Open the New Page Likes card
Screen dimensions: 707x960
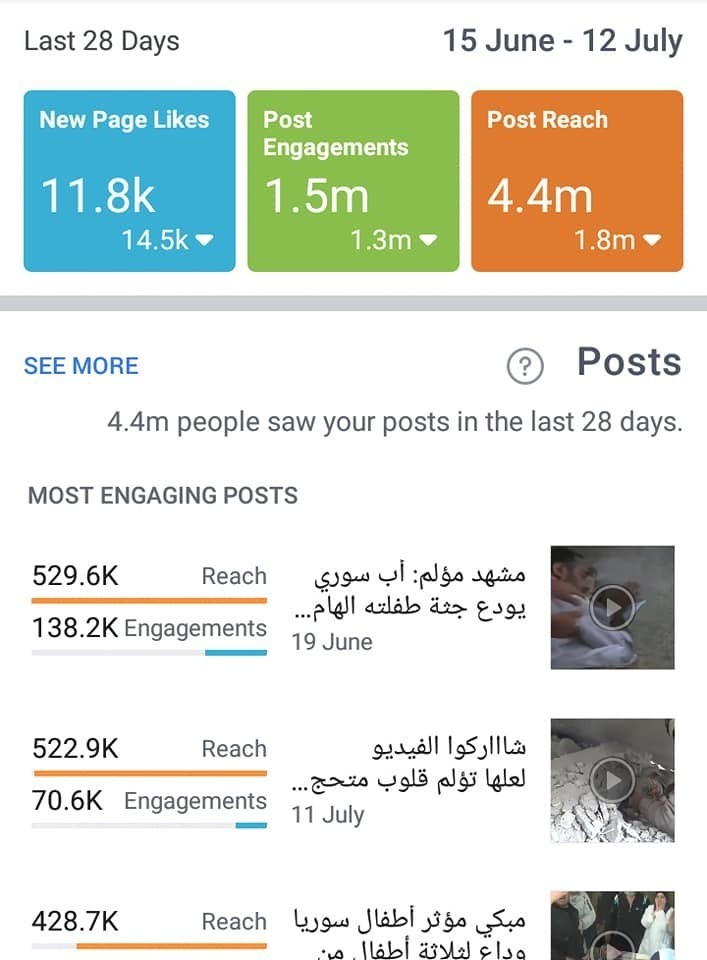(129, 181)
